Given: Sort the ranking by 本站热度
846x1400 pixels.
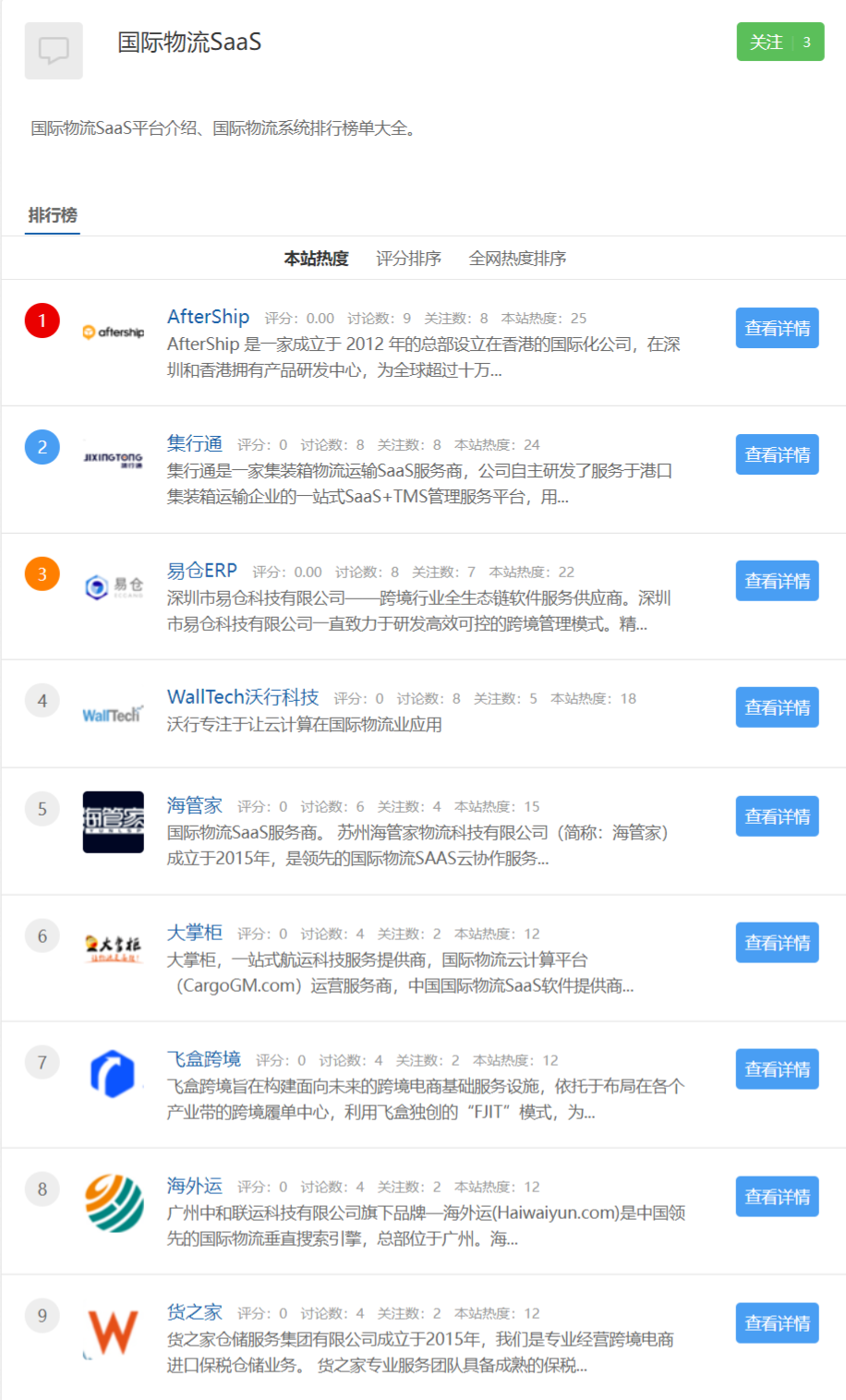Looking at the screenshot, I should pyautogui.click(x=316, y=259).
